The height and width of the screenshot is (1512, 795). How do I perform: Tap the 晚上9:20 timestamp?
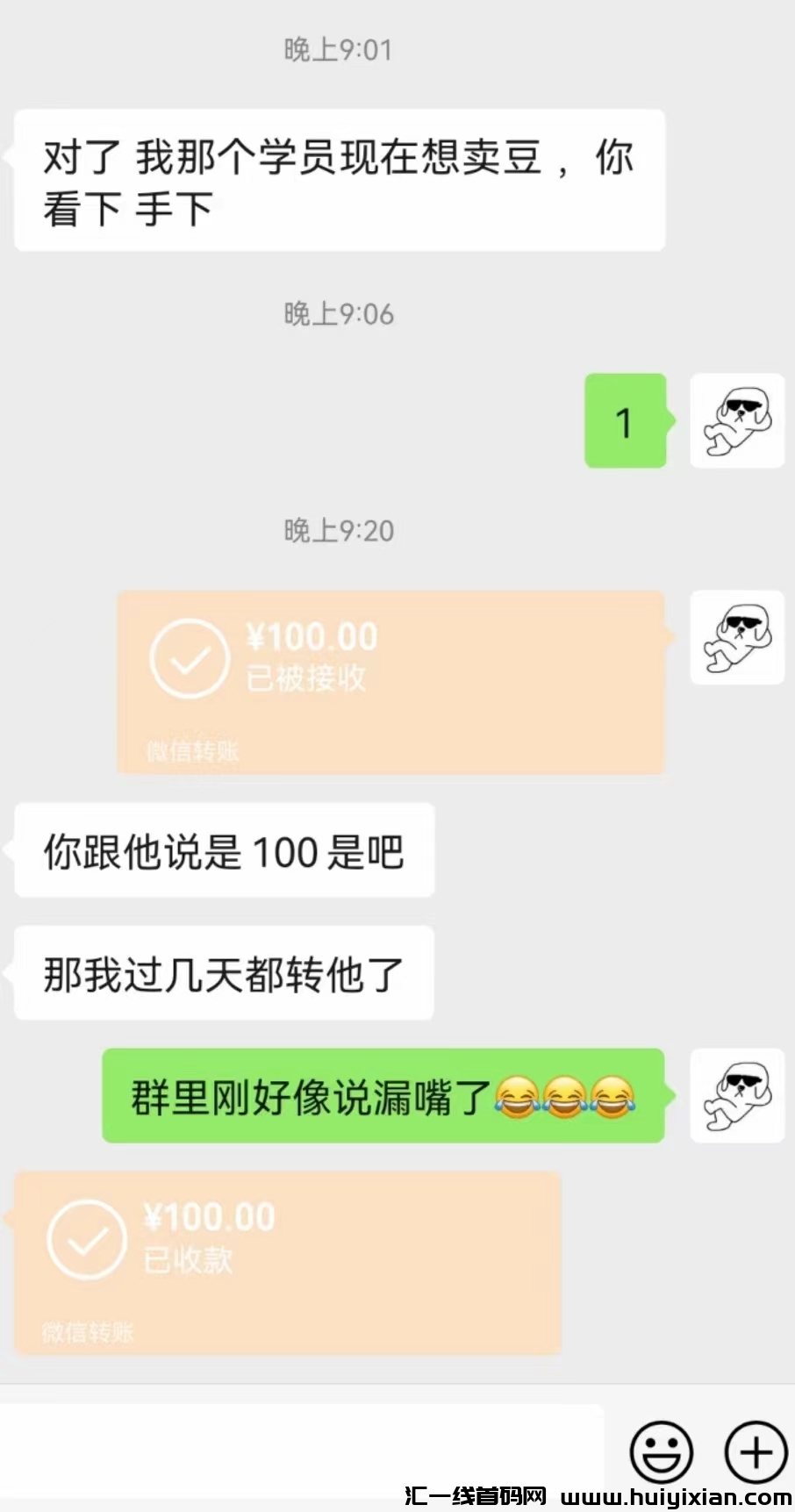(x=338, y=531)
